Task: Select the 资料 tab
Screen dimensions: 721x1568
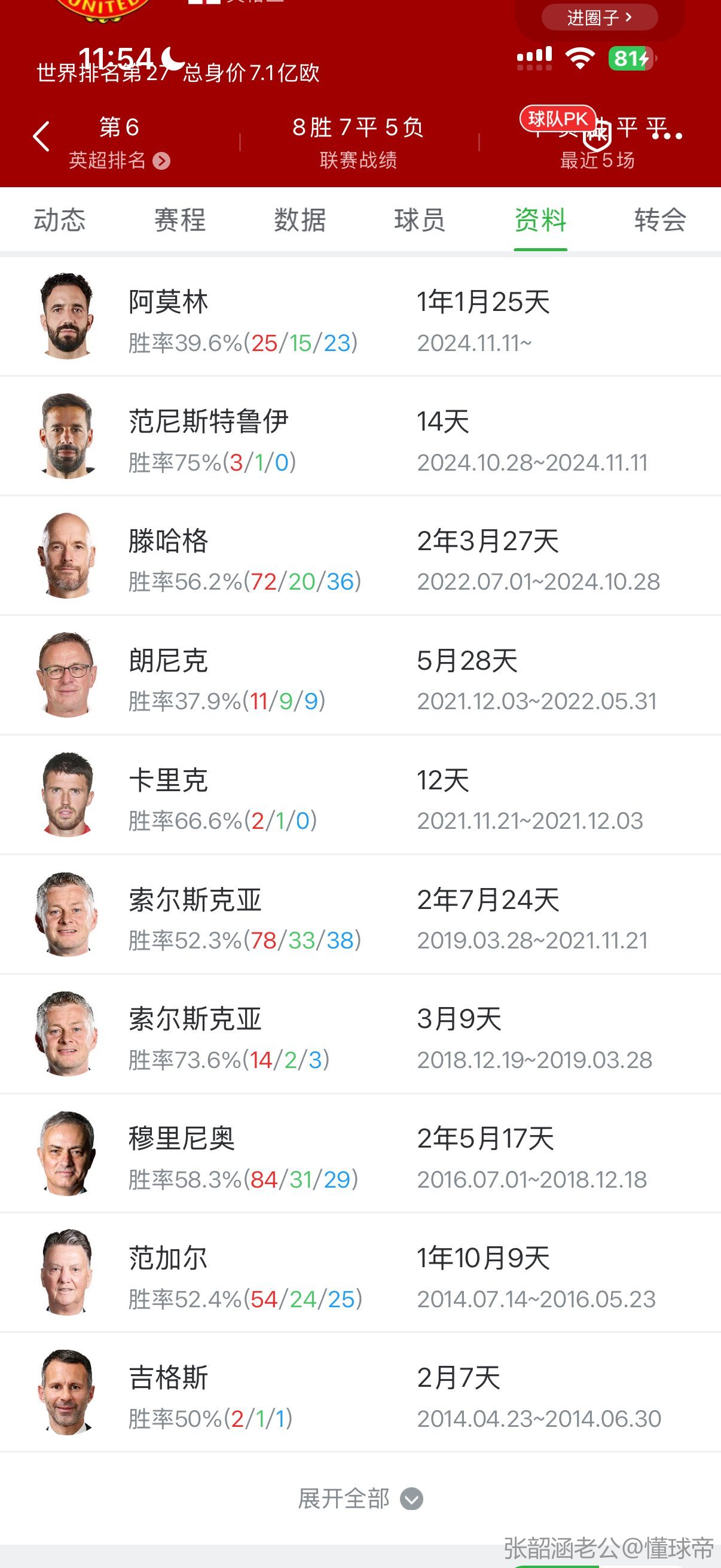Action: click(x=540, y=219)
